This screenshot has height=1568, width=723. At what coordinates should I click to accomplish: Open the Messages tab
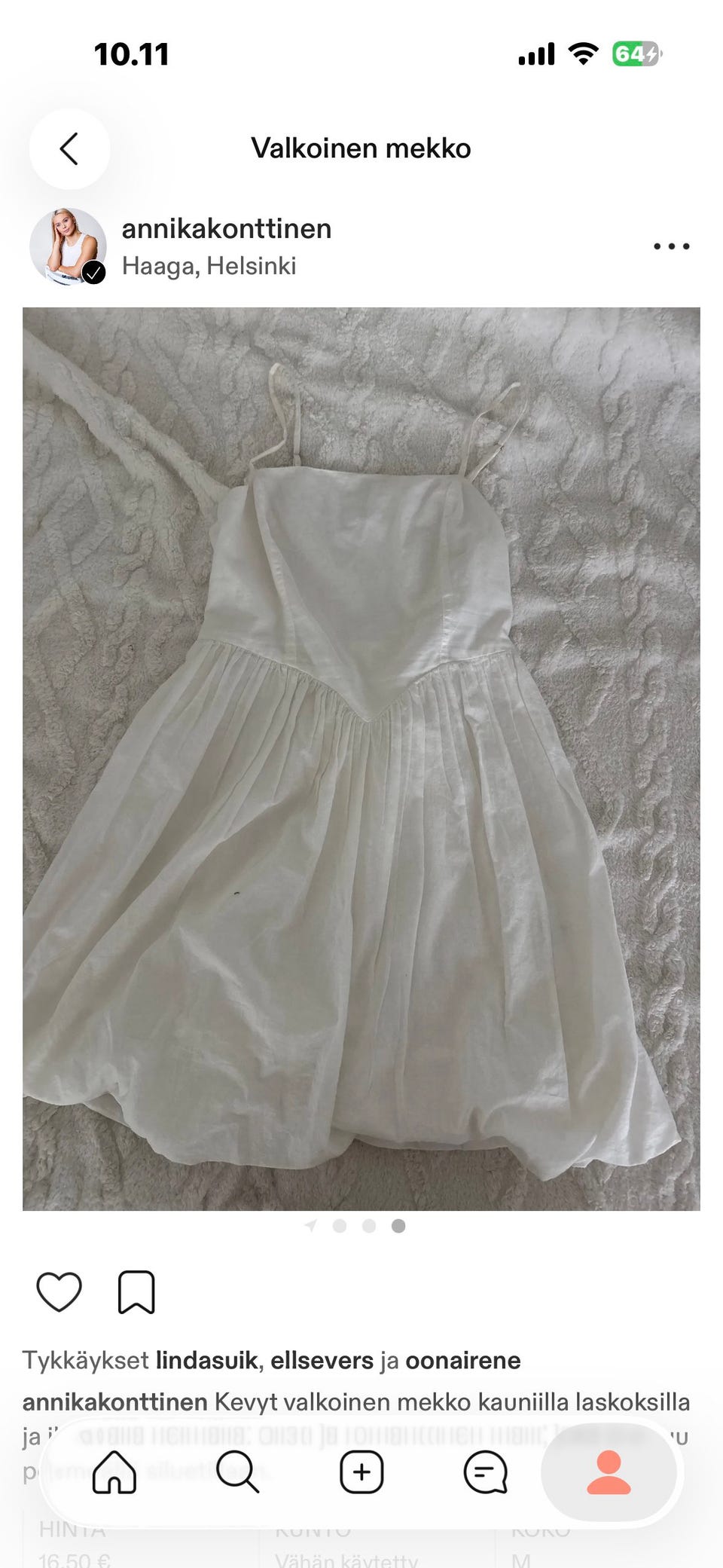tap(486, 1472)
